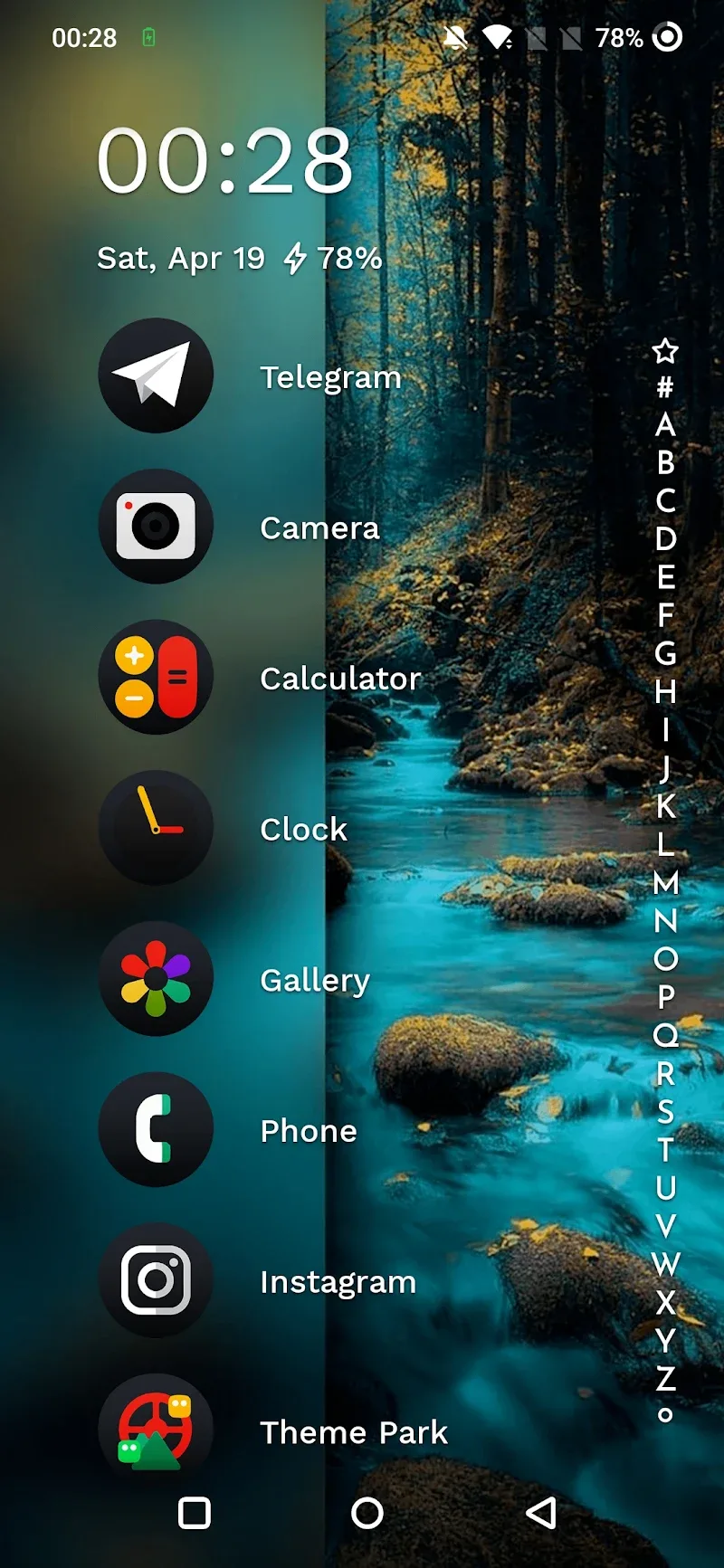Tap the favorites star in the alphabet index

[x=665, y=350]
